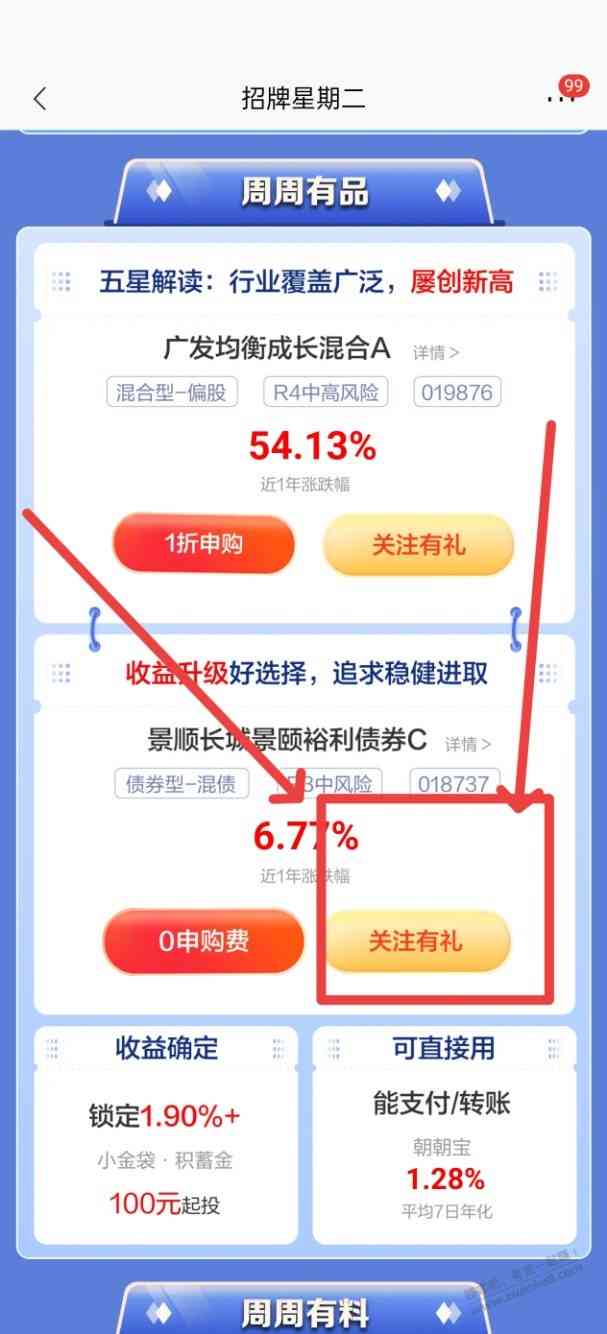The width and height of the screenshot is (607, 1334).
Task: Open the overflow menu with 99 badge
Action: 558,99
